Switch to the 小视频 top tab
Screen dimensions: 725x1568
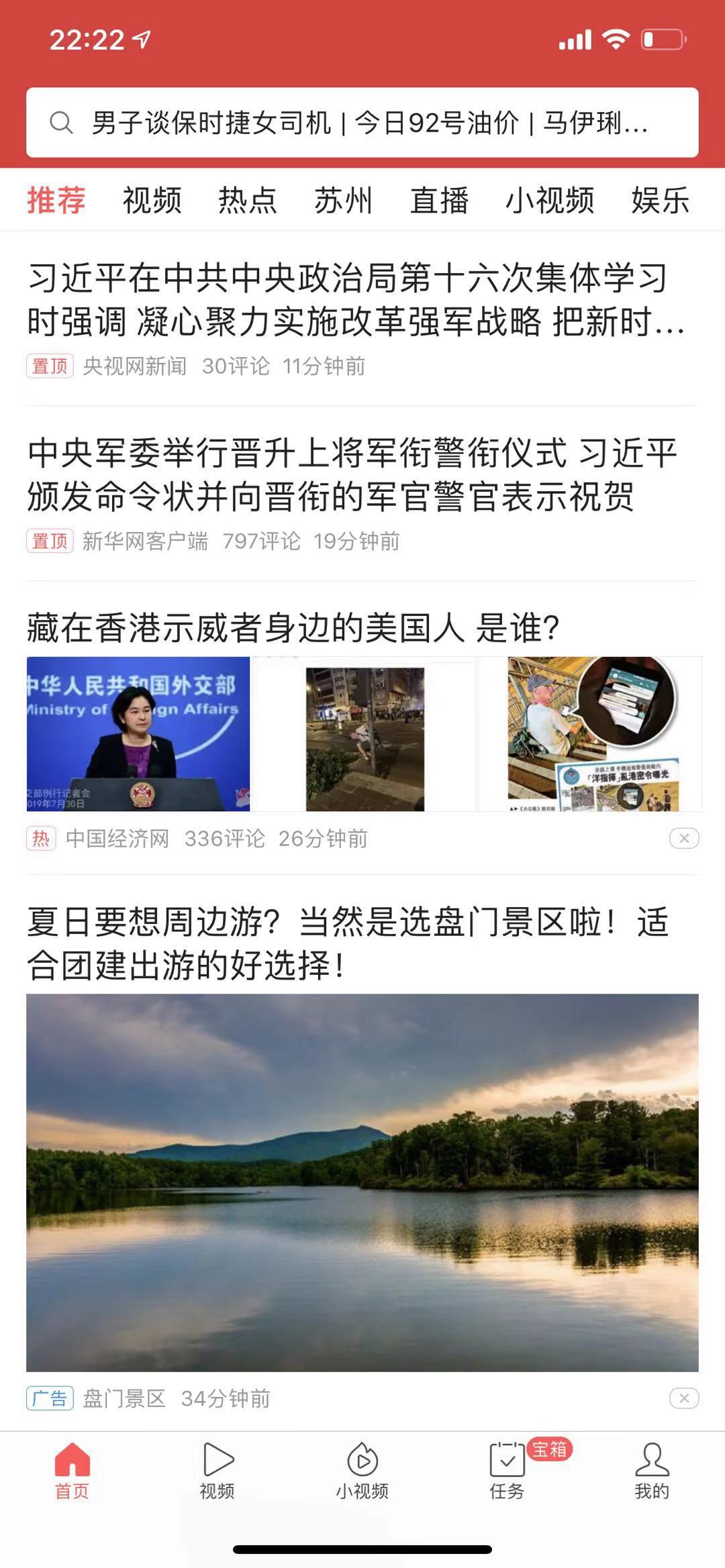point(549,201)
